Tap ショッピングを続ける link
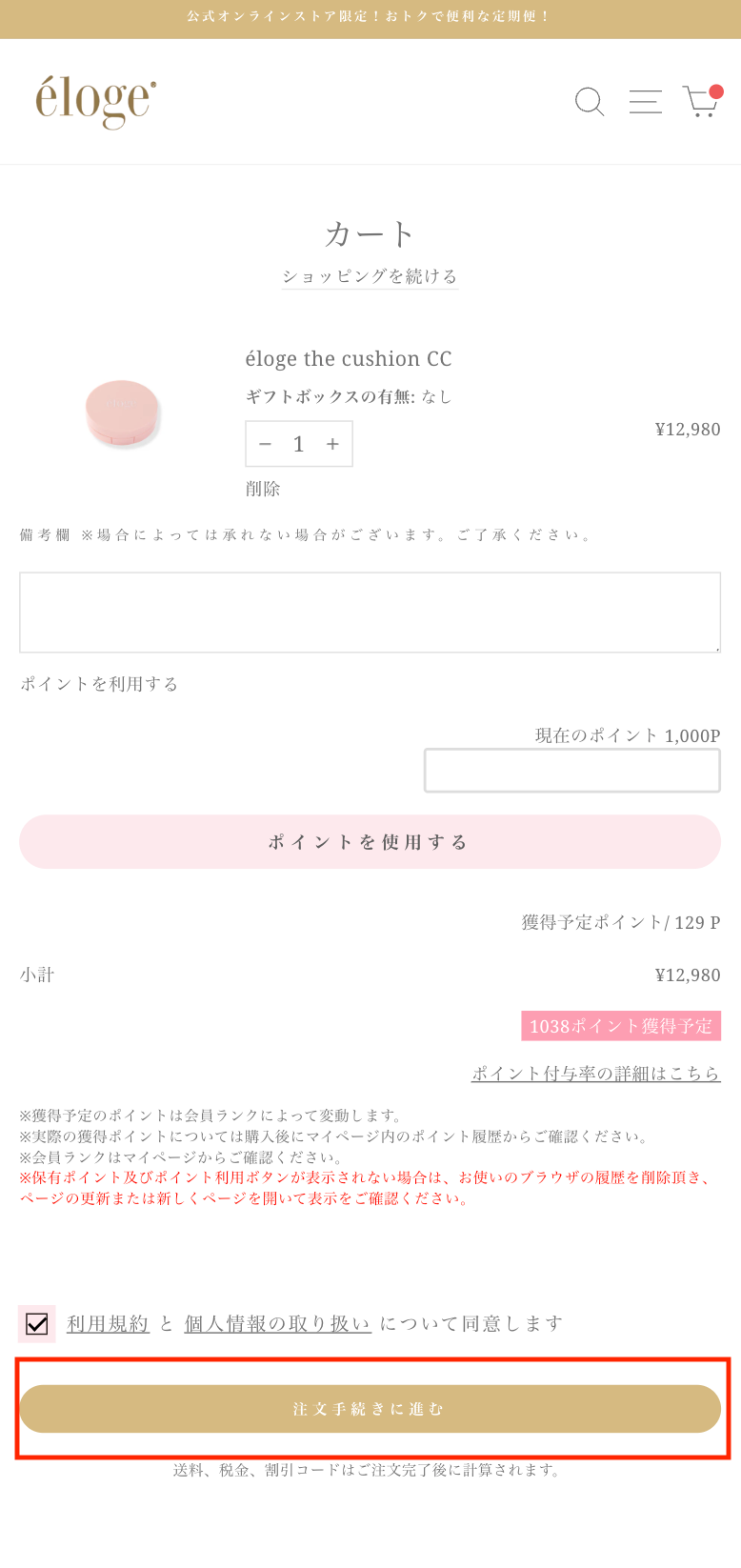741x1568 pixels. (x=370, y=276)
